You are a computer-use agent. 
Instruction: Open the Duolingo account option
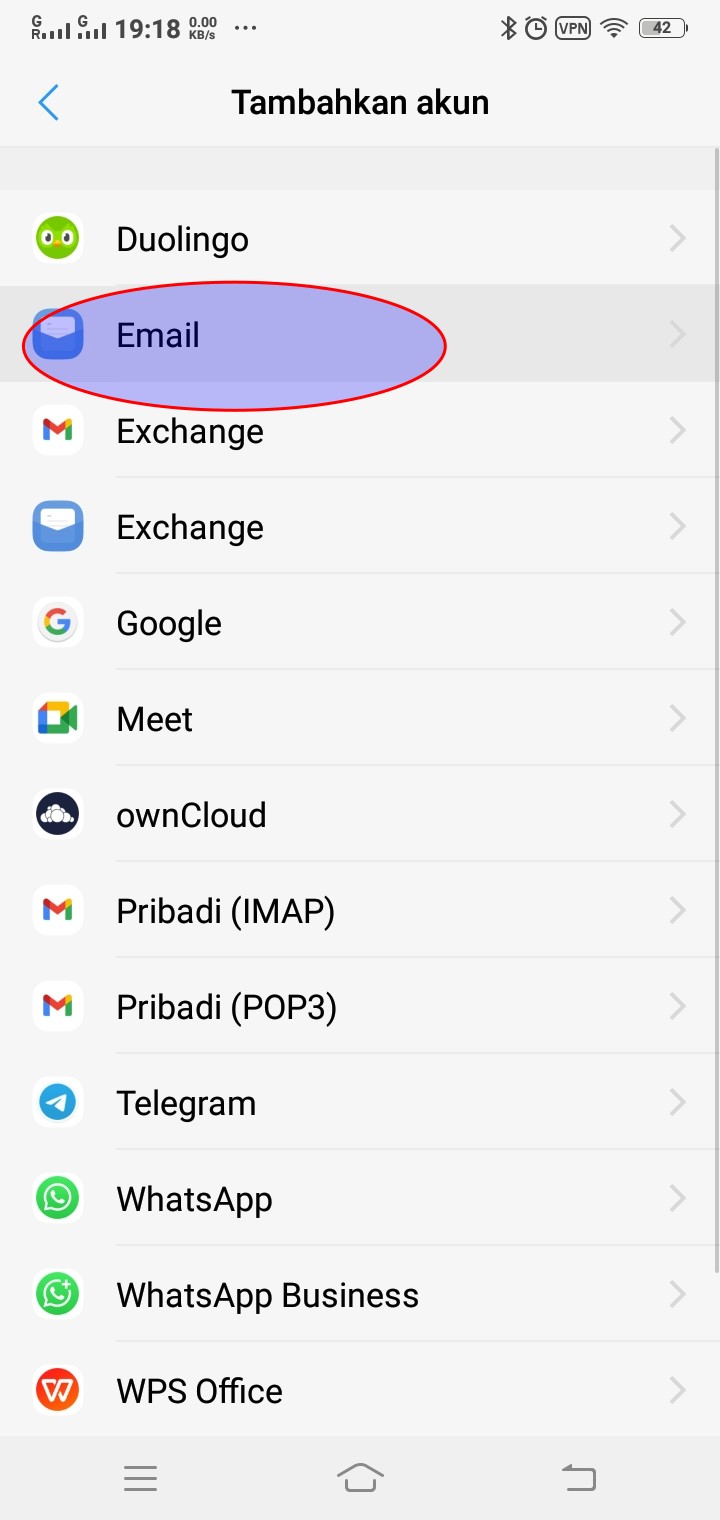click(360, 238)
